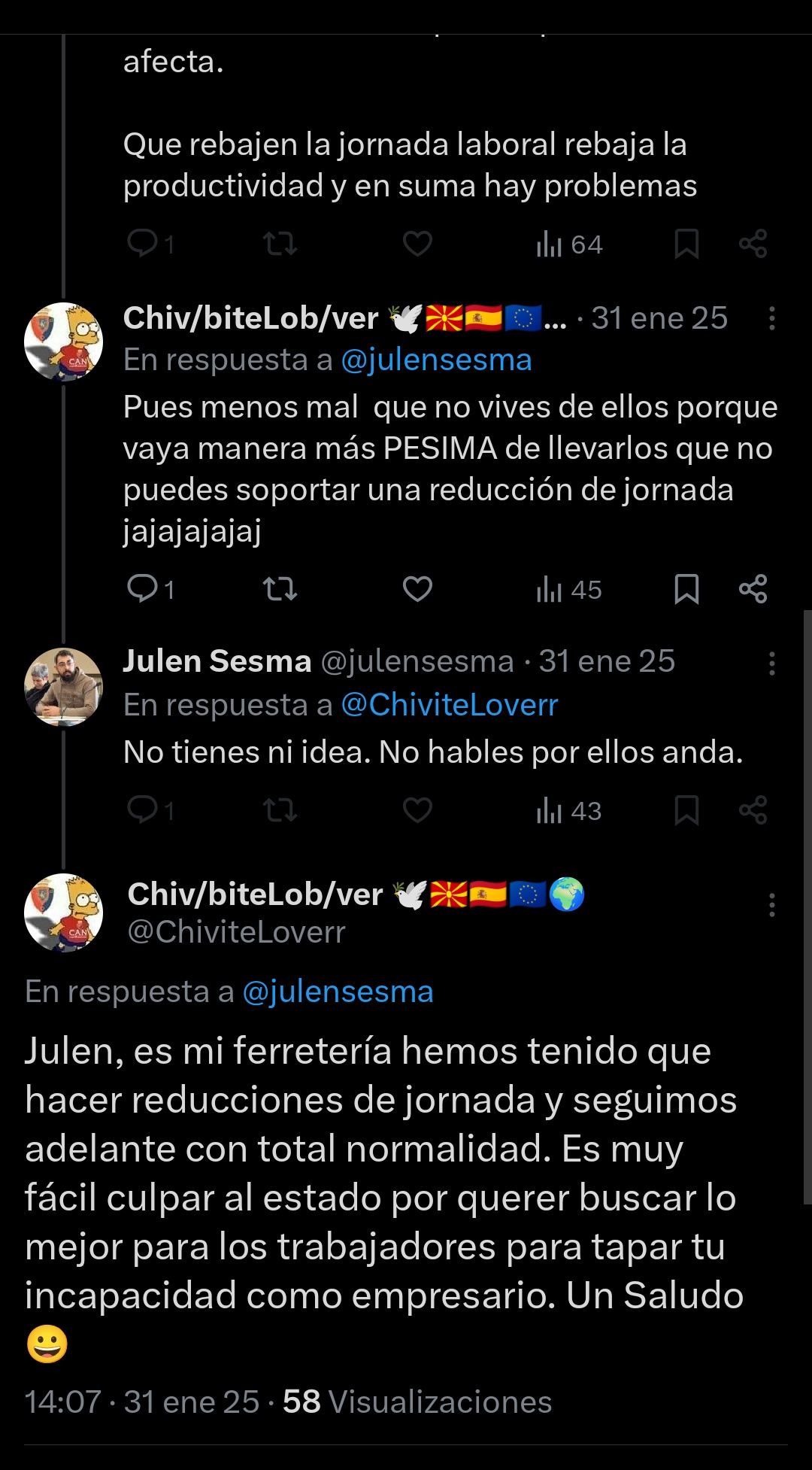Bookmark the 'Pues menos mal' tweet

[x=686, y=588]
